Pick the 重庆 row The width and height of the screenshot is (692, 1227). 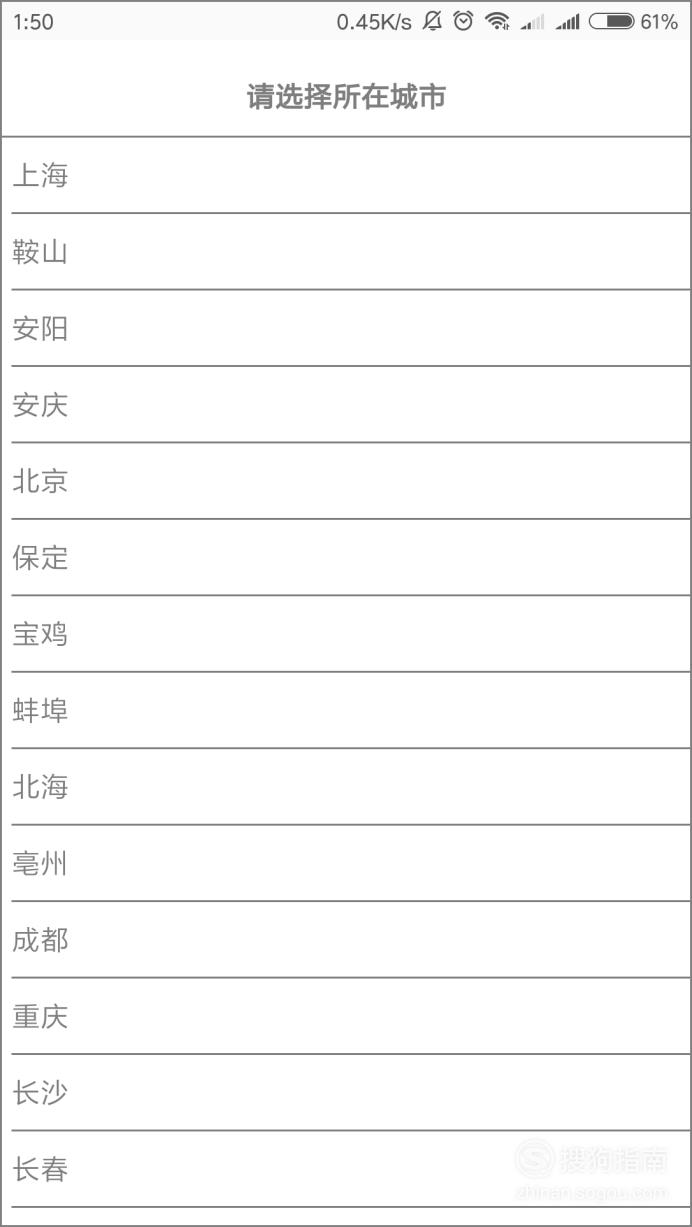346,1017
